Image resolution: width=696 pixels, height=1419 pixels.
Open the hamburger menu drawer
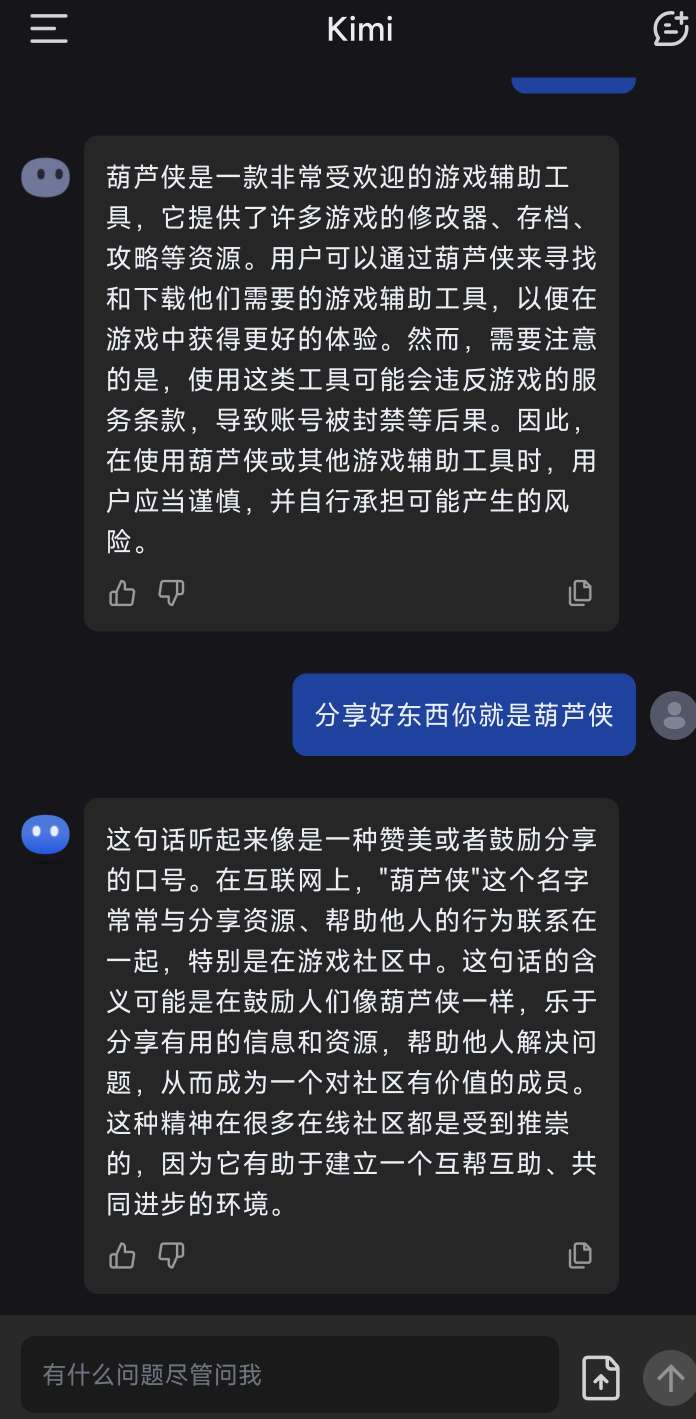click(x=48, y=28)
